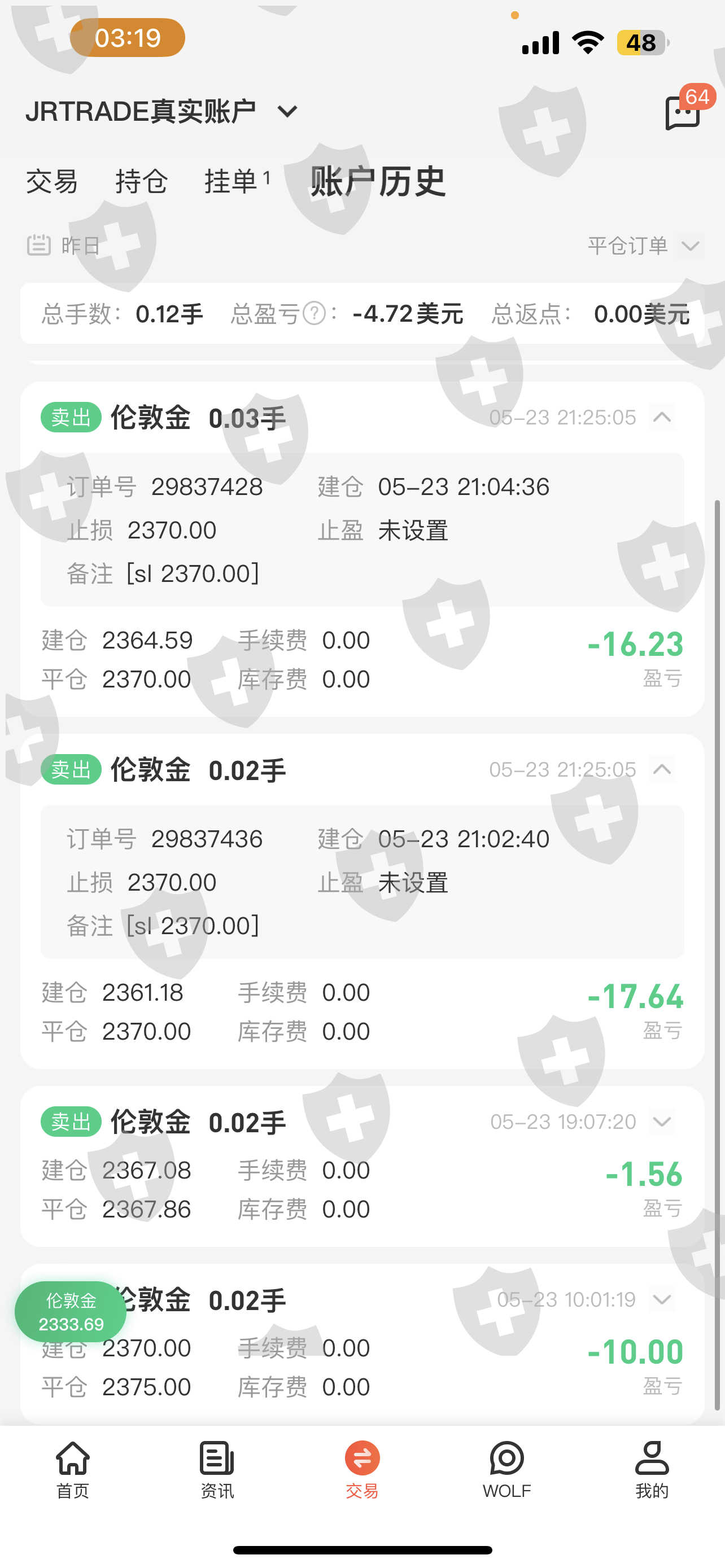
Task: Collapse the order 29837428 details
Action: click(x=662, y=418)
